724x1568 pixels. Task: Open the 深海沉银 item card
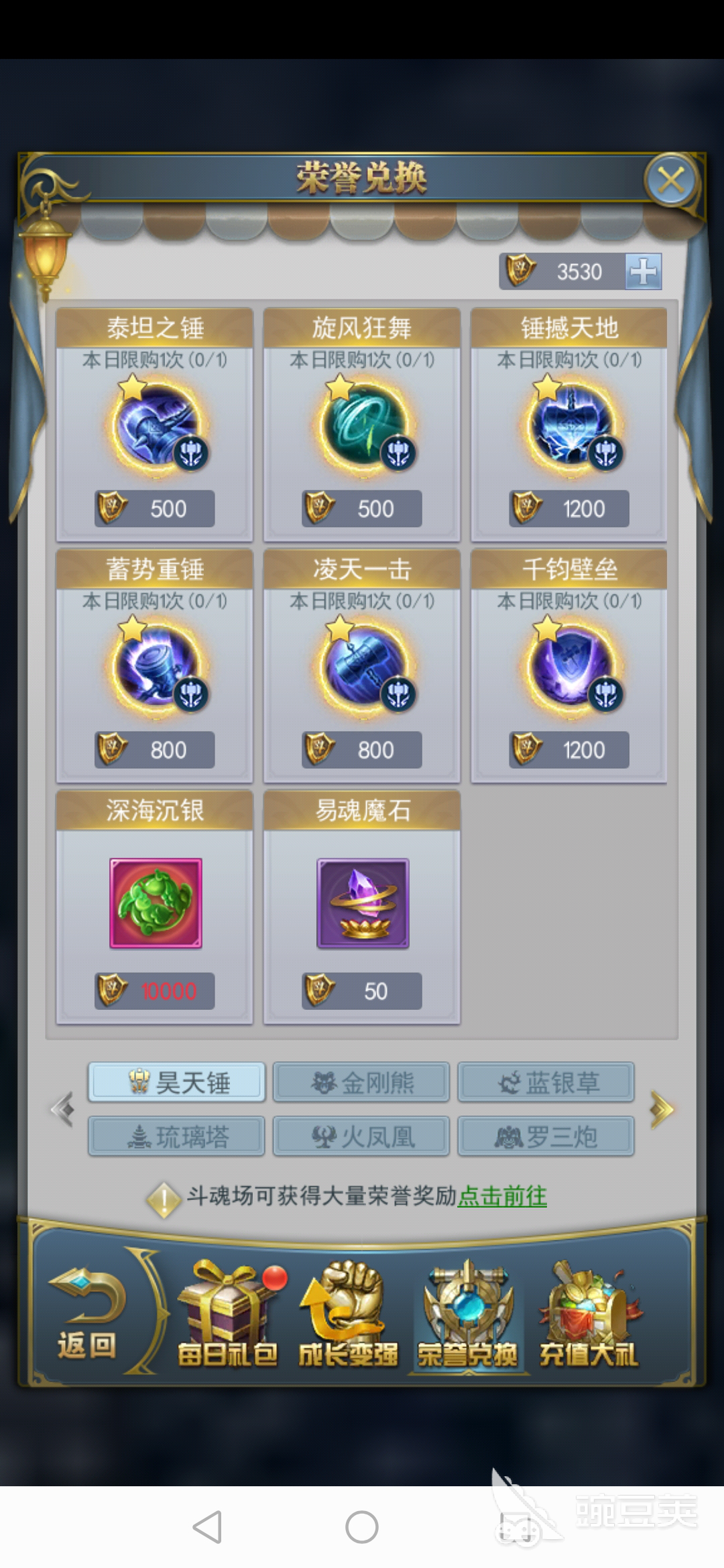click(155, 905)
